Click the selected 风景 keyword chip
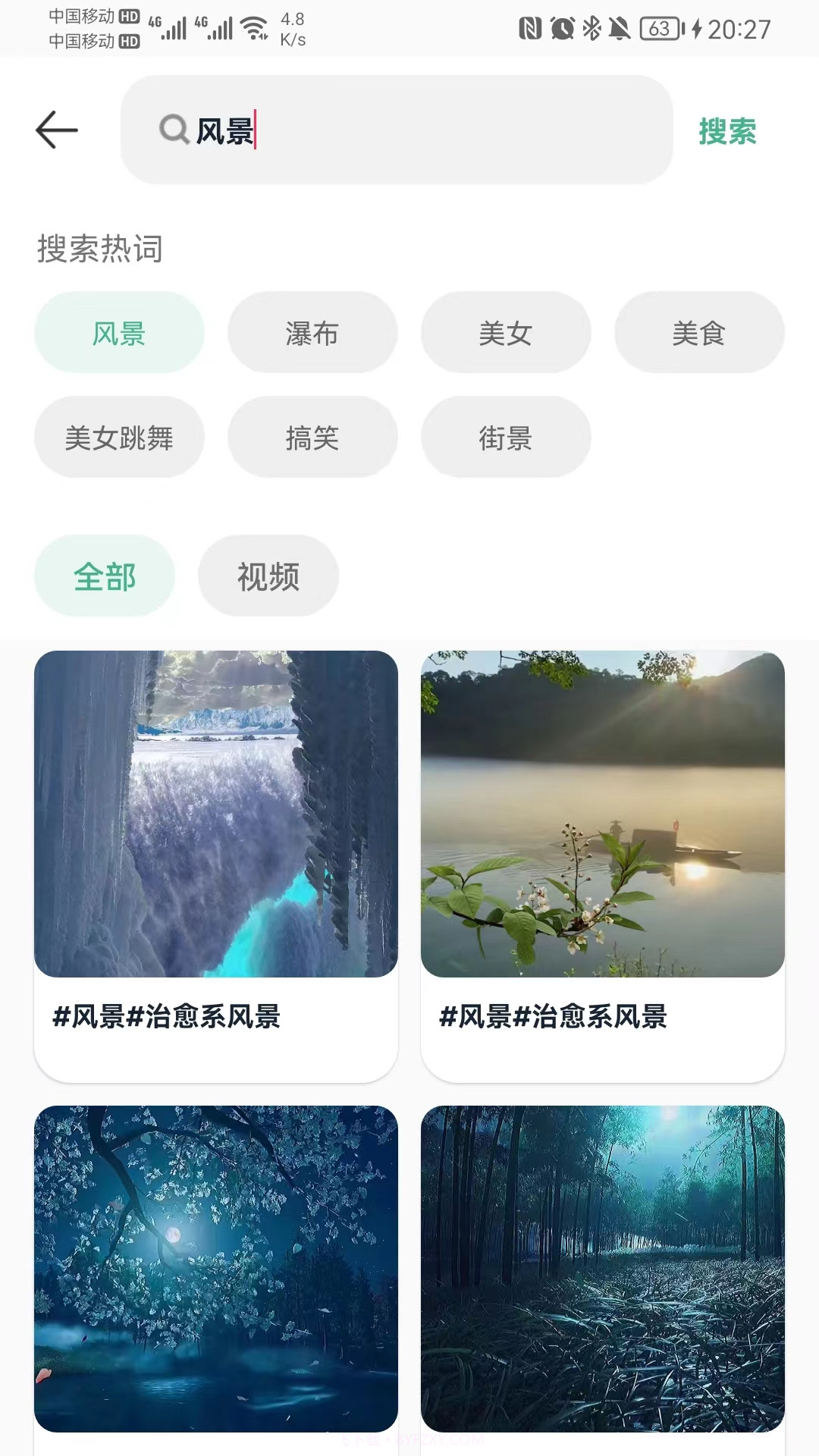Image resolution: width=819 pixels, height=1456 pixels. (119, 333)
